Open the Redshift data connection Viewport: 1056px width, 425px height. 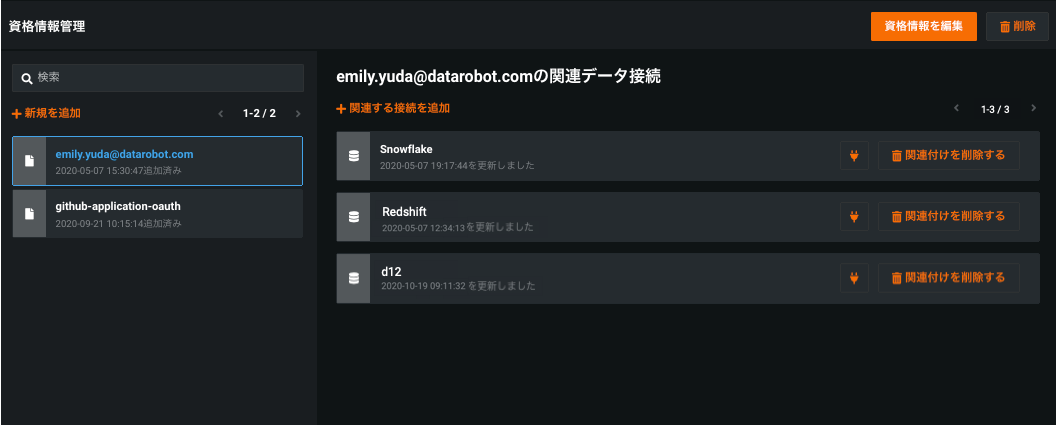pos(404,211)
